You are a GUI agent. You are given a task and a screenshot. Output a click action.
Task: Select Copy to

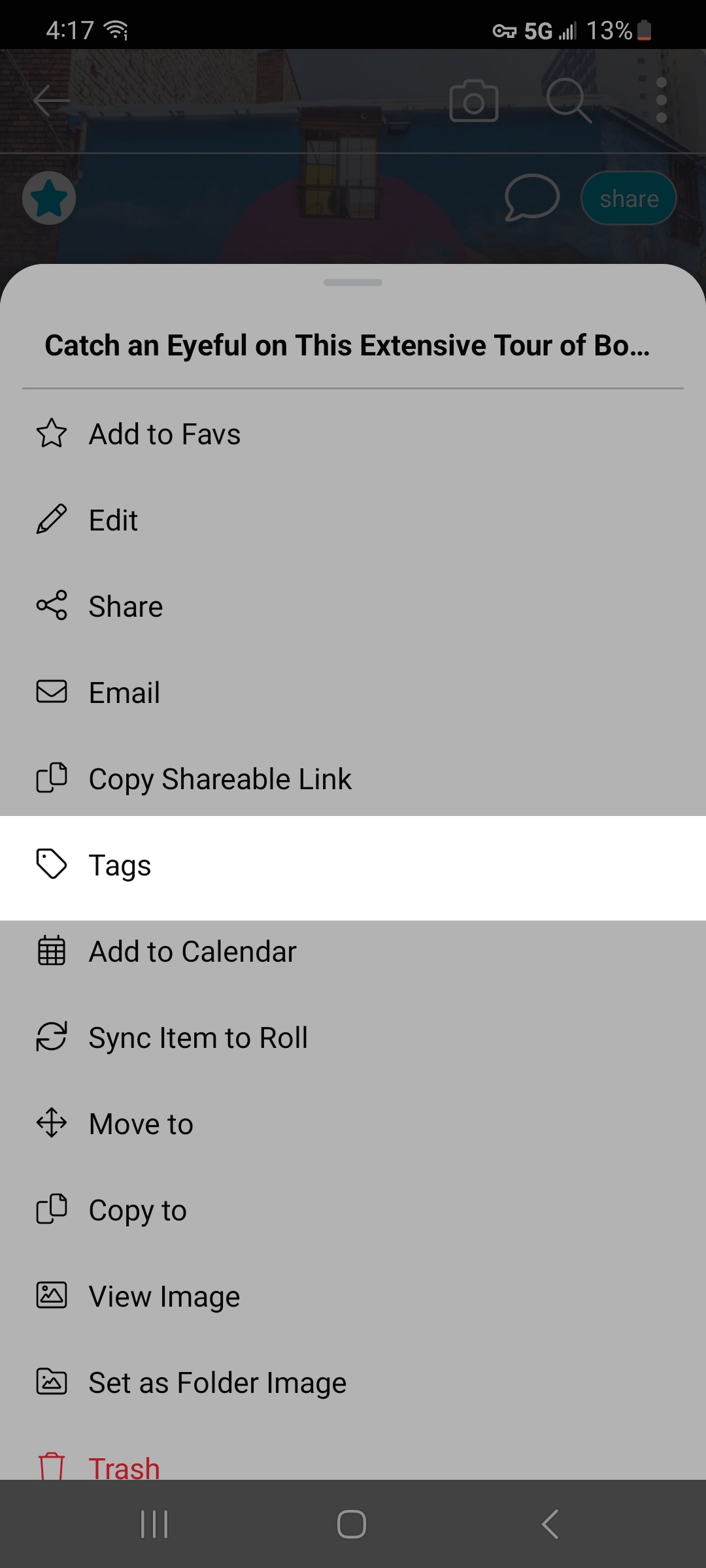pos(353,1210)
